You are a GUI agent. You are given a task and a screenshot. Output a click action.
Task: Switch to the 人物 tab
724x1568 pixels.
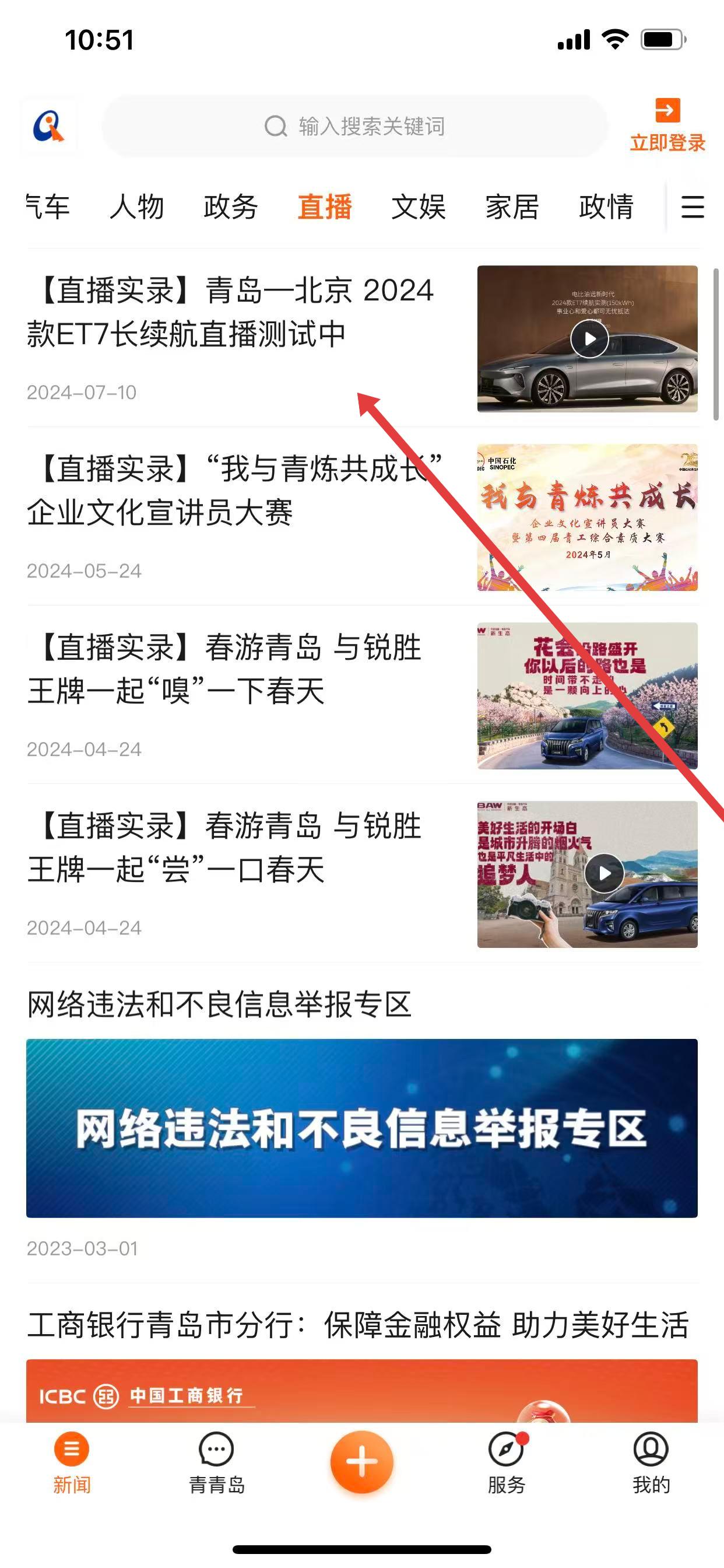click(137, 207)
